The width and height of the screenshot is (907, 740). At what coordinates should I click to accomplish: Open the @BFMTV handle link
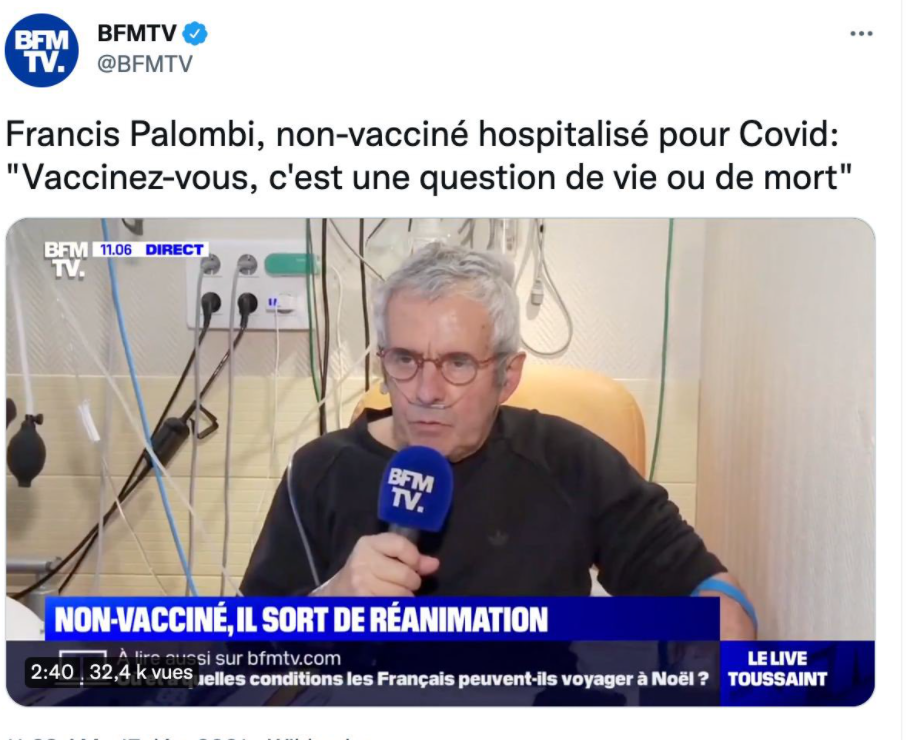tap(144, 65)
